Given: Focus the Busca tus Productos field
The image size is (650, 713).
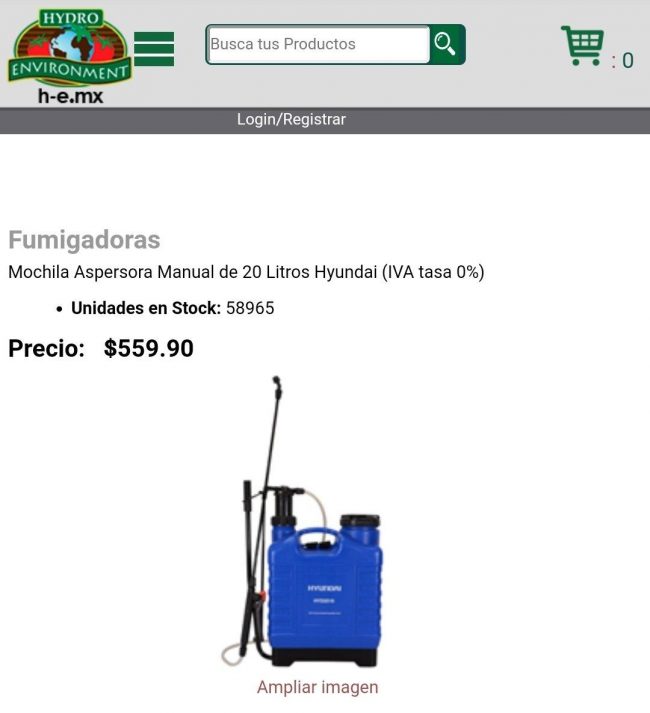Looking at the screenshot, I should tap(318, 44).
